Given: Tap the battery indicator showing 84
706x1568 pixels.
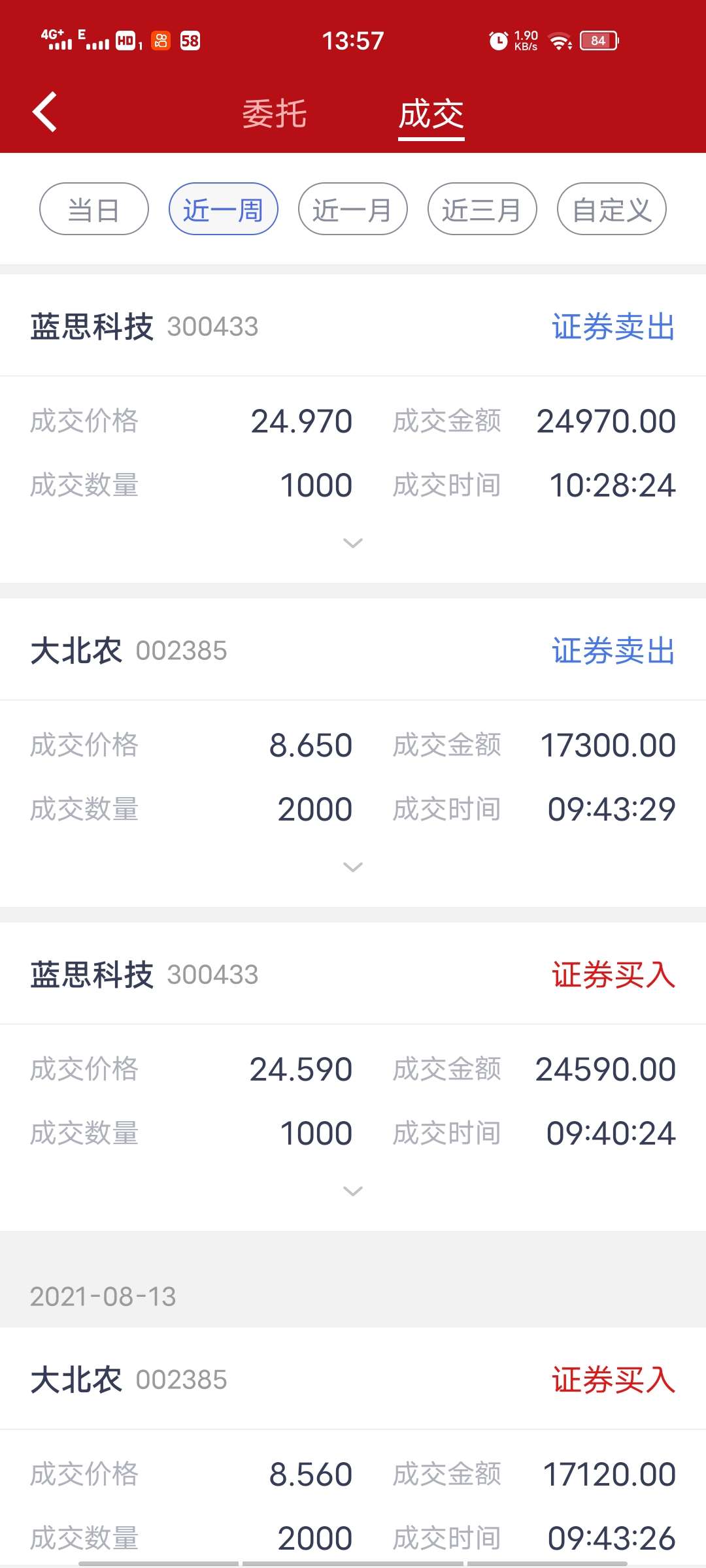Looking at the screenshot, I should [x=597, y=40].
